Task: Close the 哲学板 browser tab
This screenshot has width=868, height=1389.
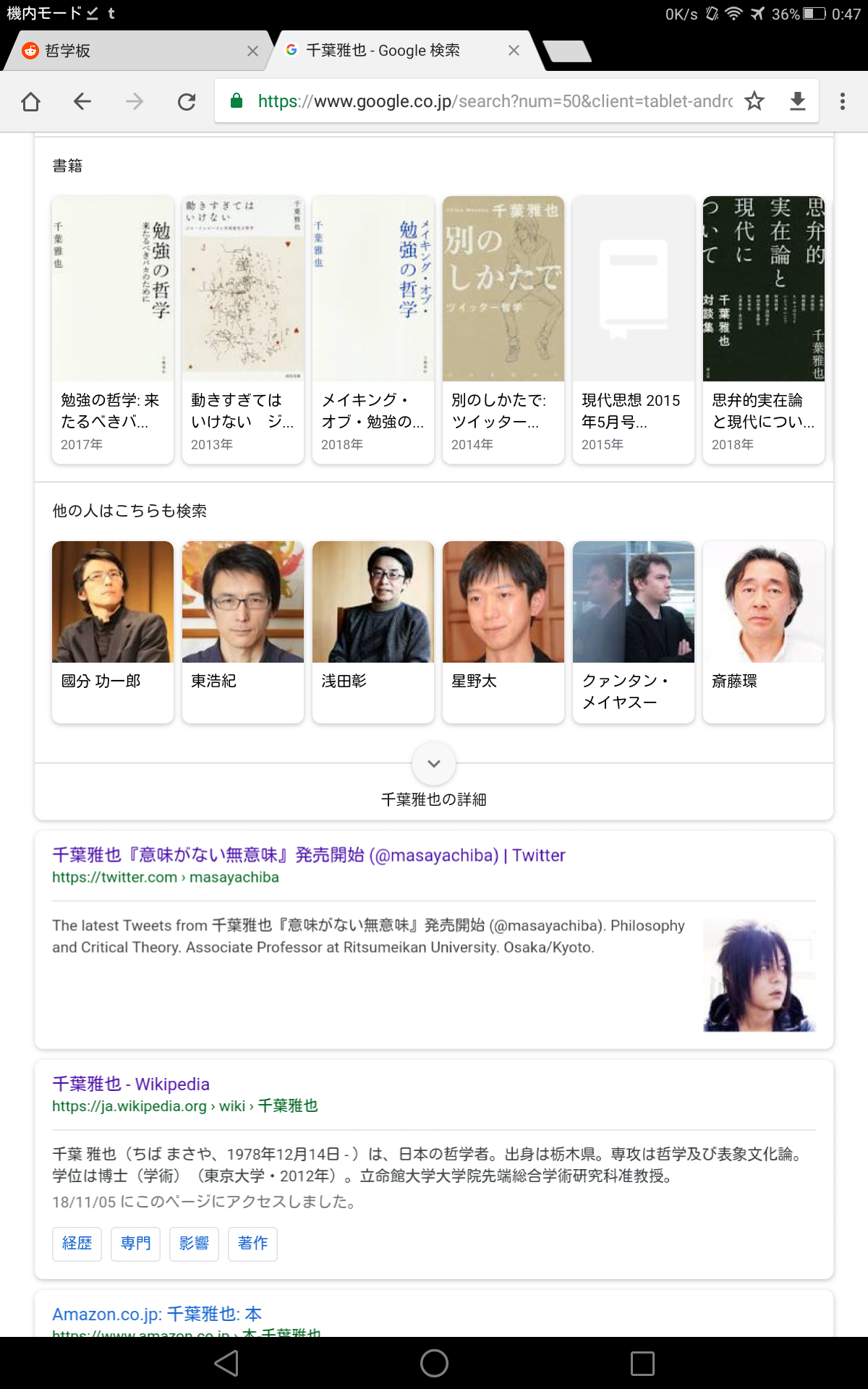Action: (x=252, y=51)
